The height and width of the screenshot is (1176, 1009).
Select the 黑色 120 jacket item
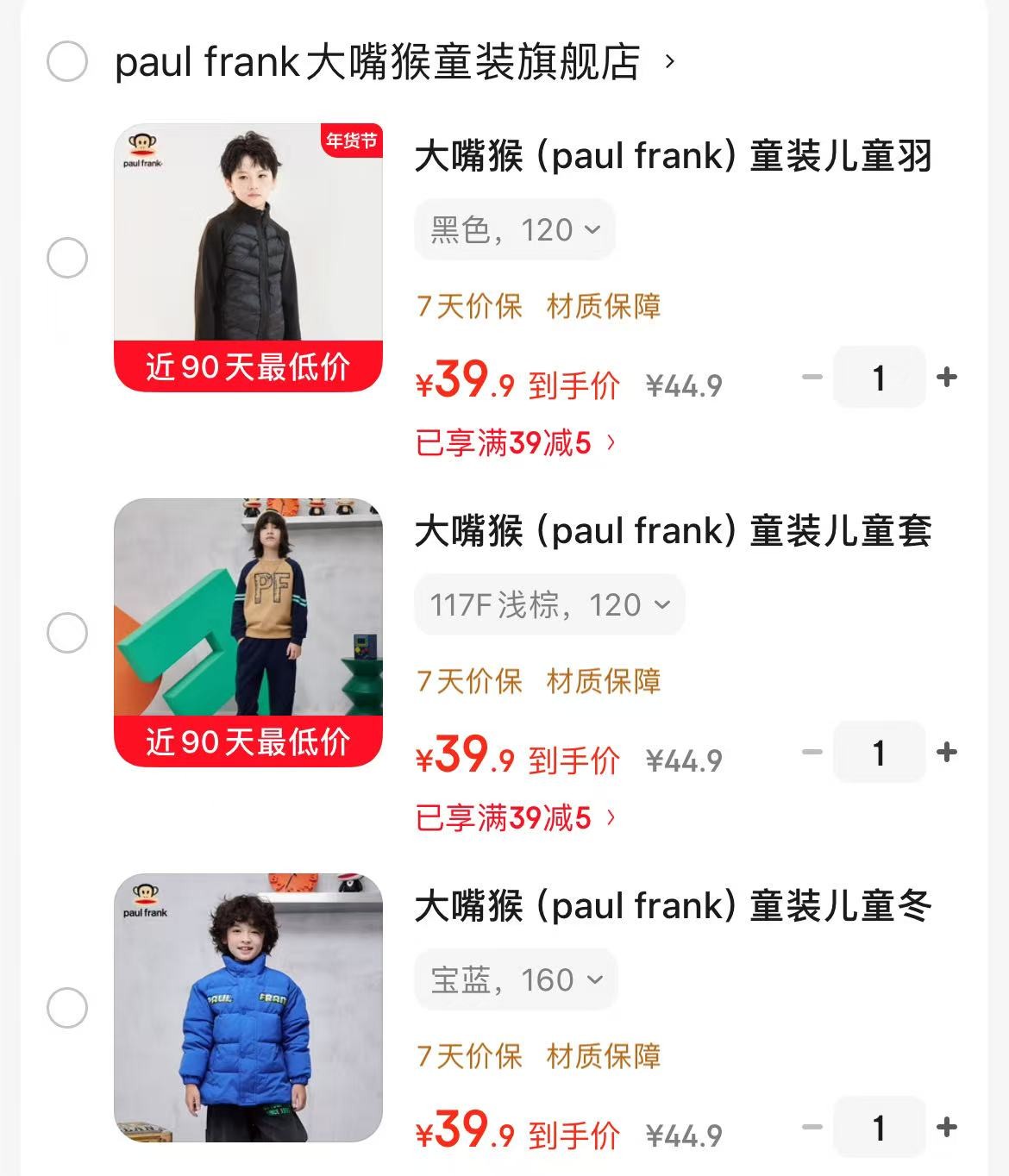67,258
